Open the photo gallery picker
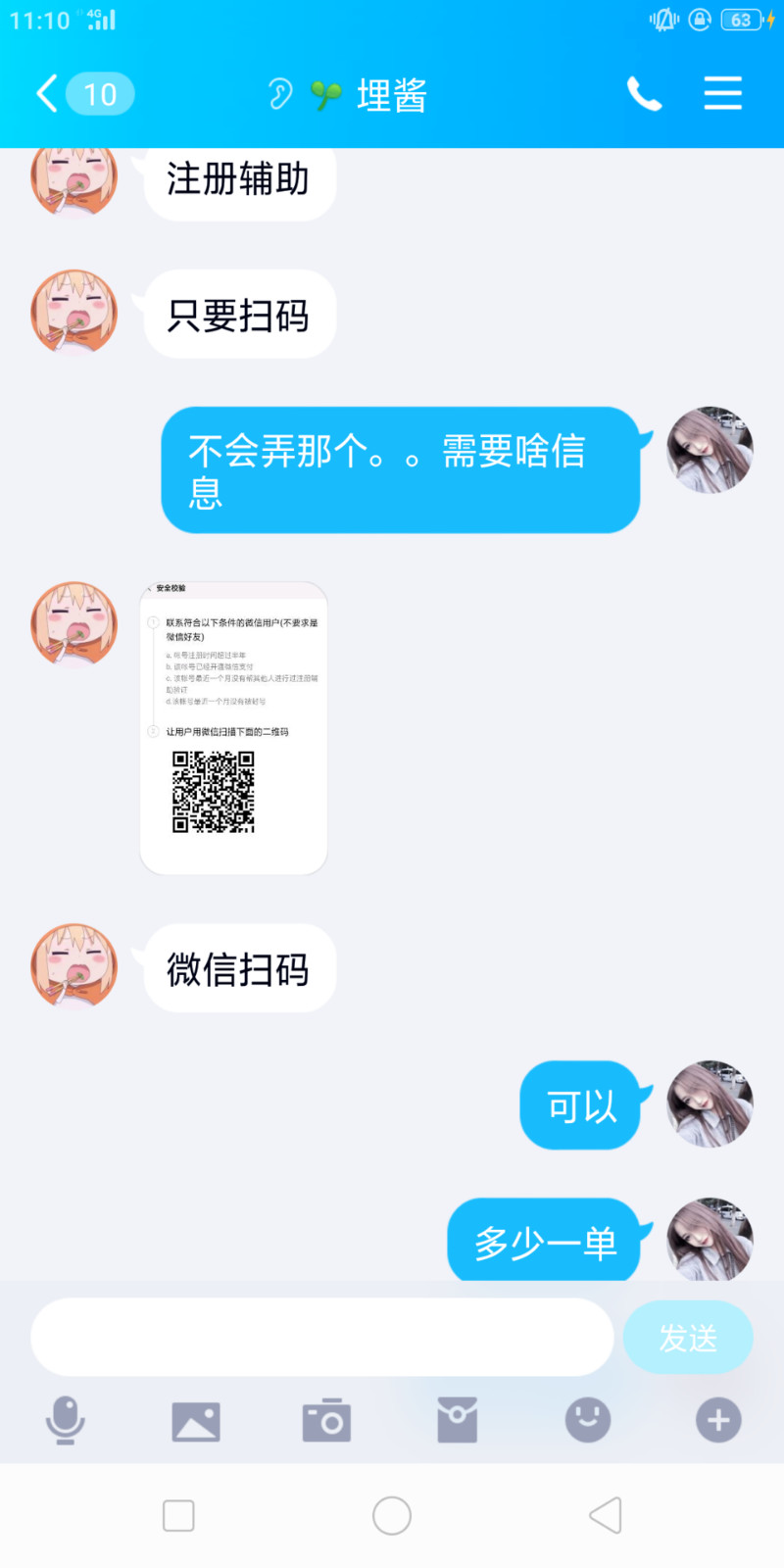 tap(196, 1421)
